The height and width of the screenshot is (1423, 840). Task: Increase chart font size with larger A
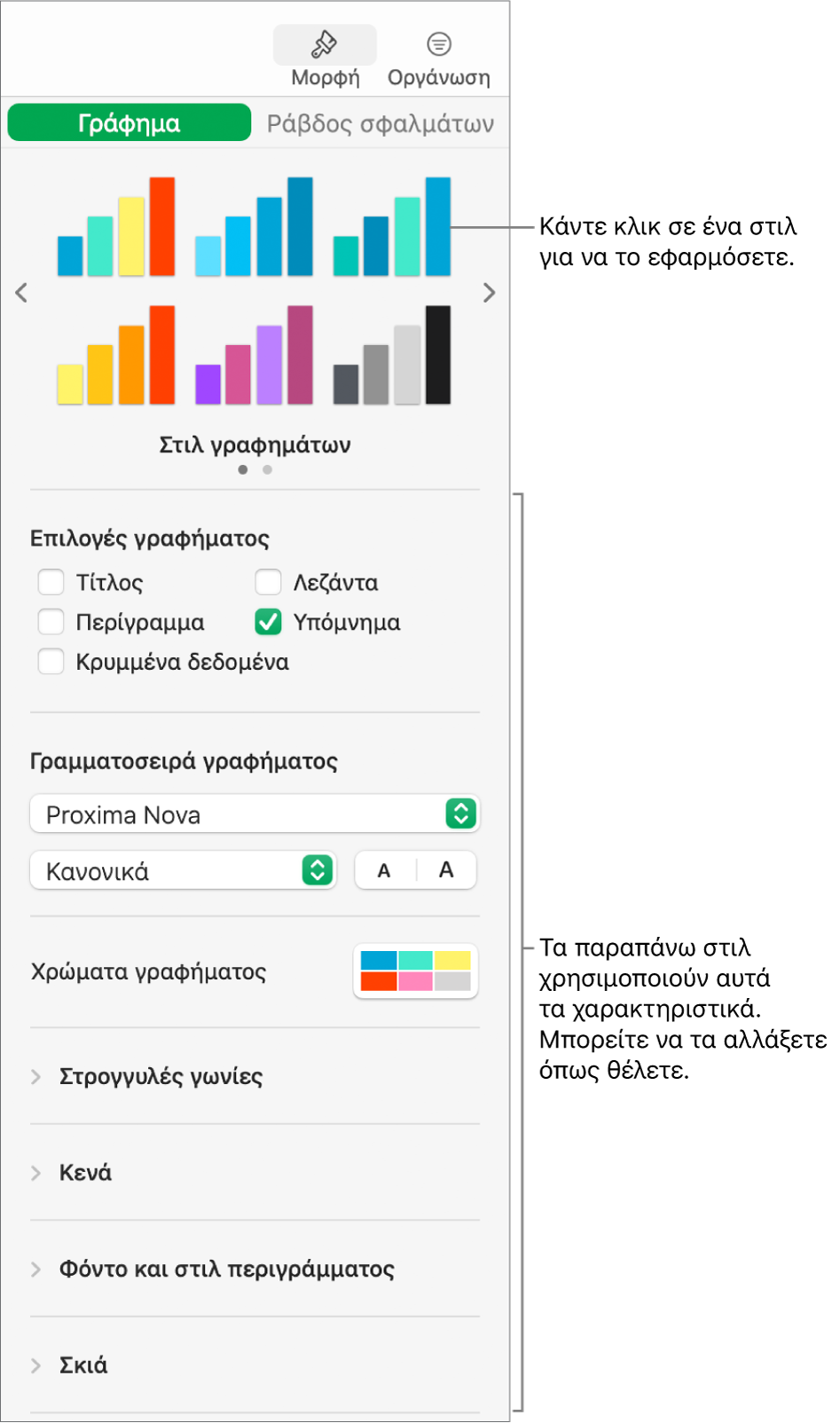[446, 870]
